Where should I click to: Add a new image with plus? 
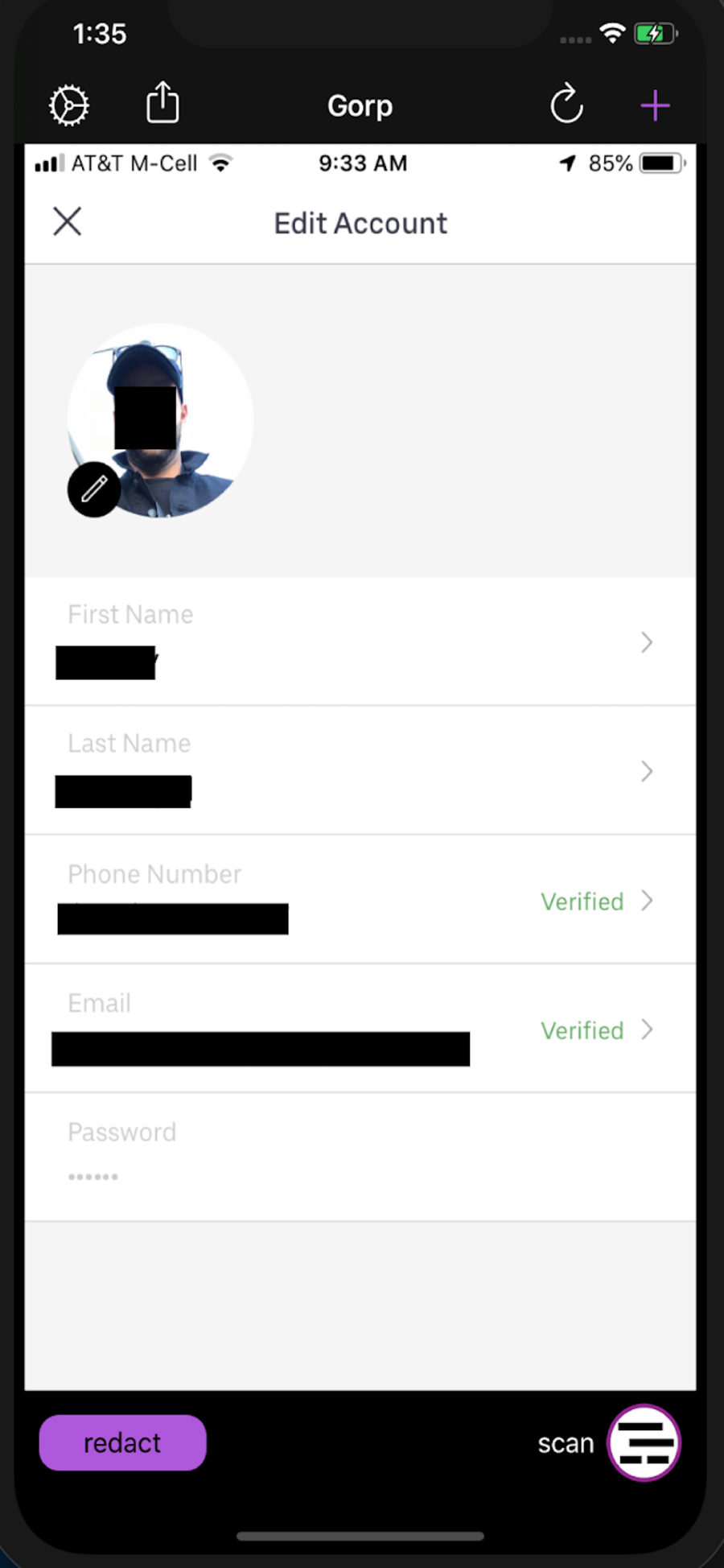click(x=655, y=105)
